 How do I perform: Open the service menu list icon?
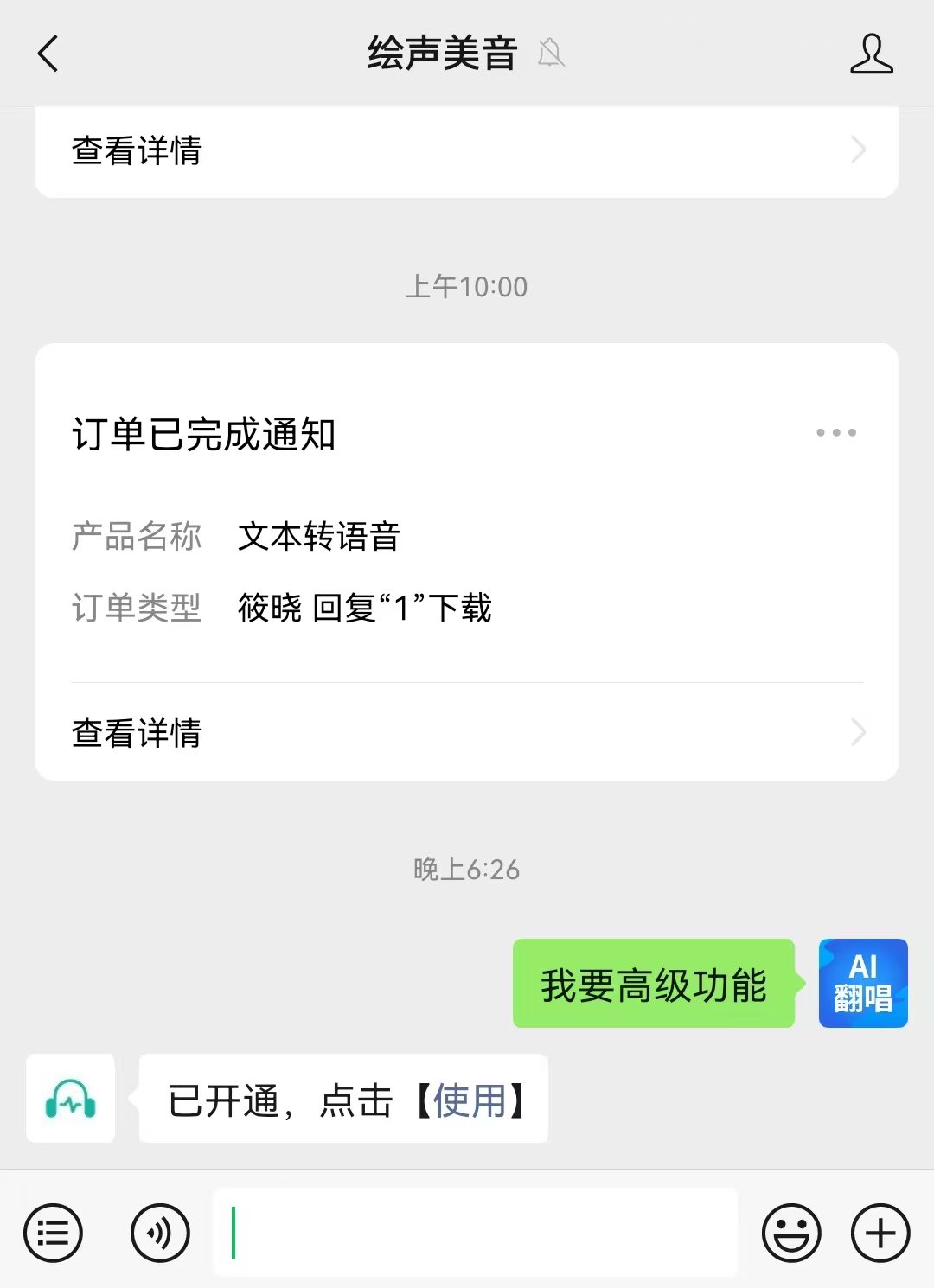point(54,1233)
